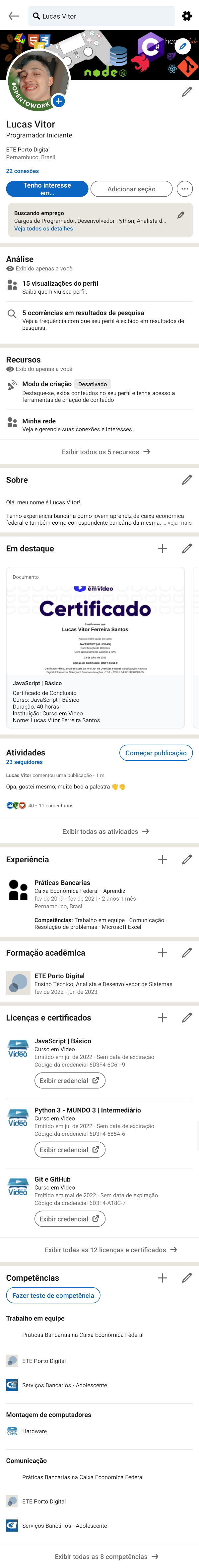The width and height of the screenshot is (199, 1568).
Task: Go back using the top arrow
Action: [14, 17]
